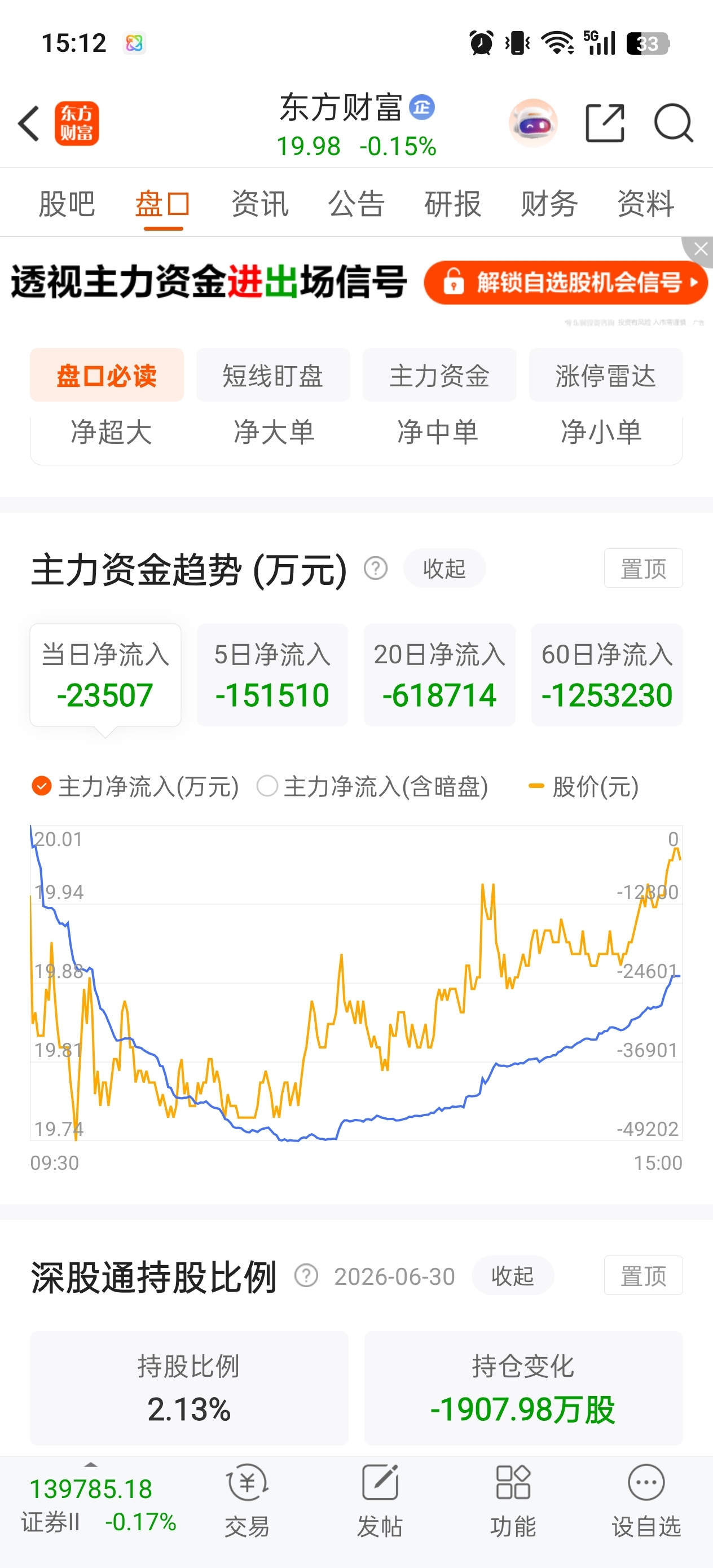Open the search magnifier icon
Image resolution: width=713 pixels, height=1568 pixels.
click(x=673, y=124)
